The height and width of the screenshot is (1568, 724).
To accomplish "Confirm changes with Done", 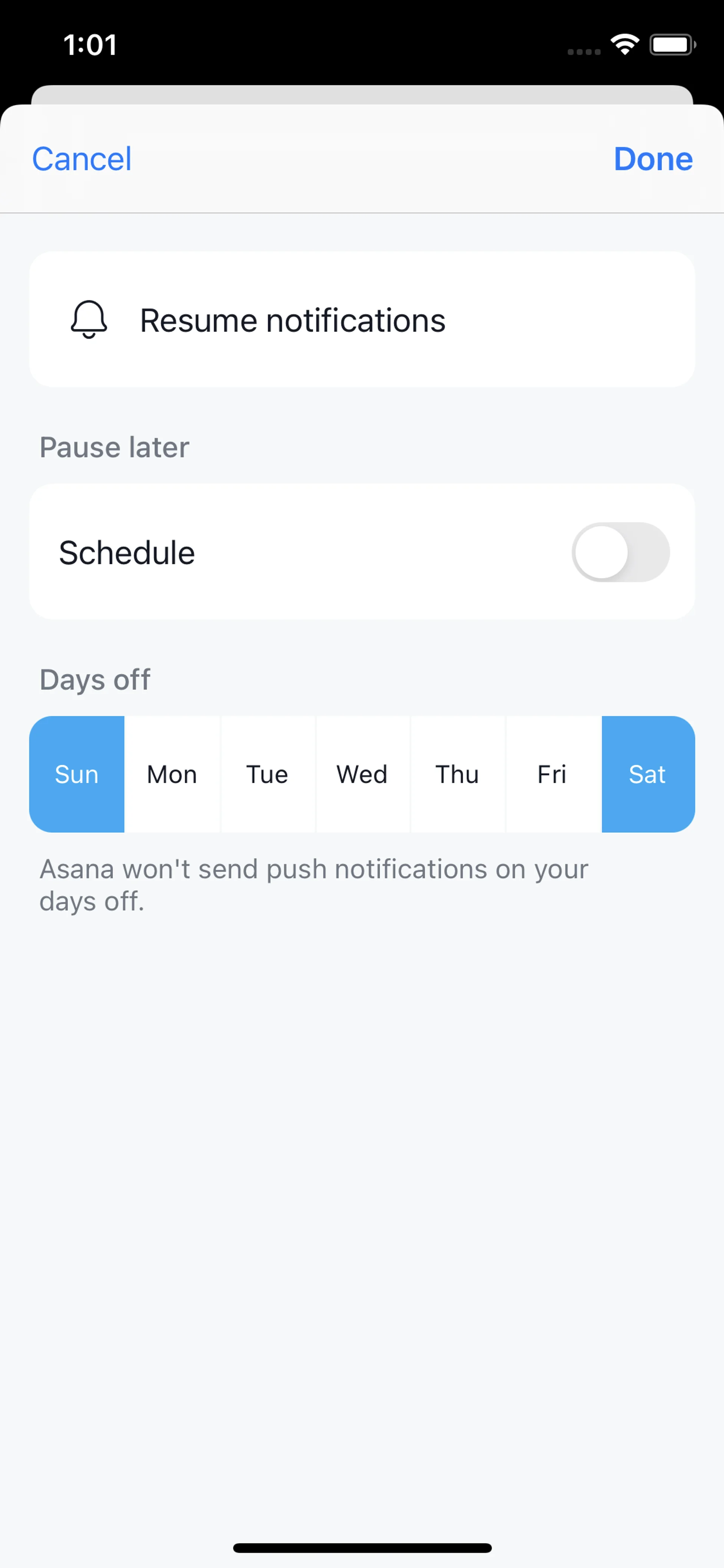I will click(652, 159).
